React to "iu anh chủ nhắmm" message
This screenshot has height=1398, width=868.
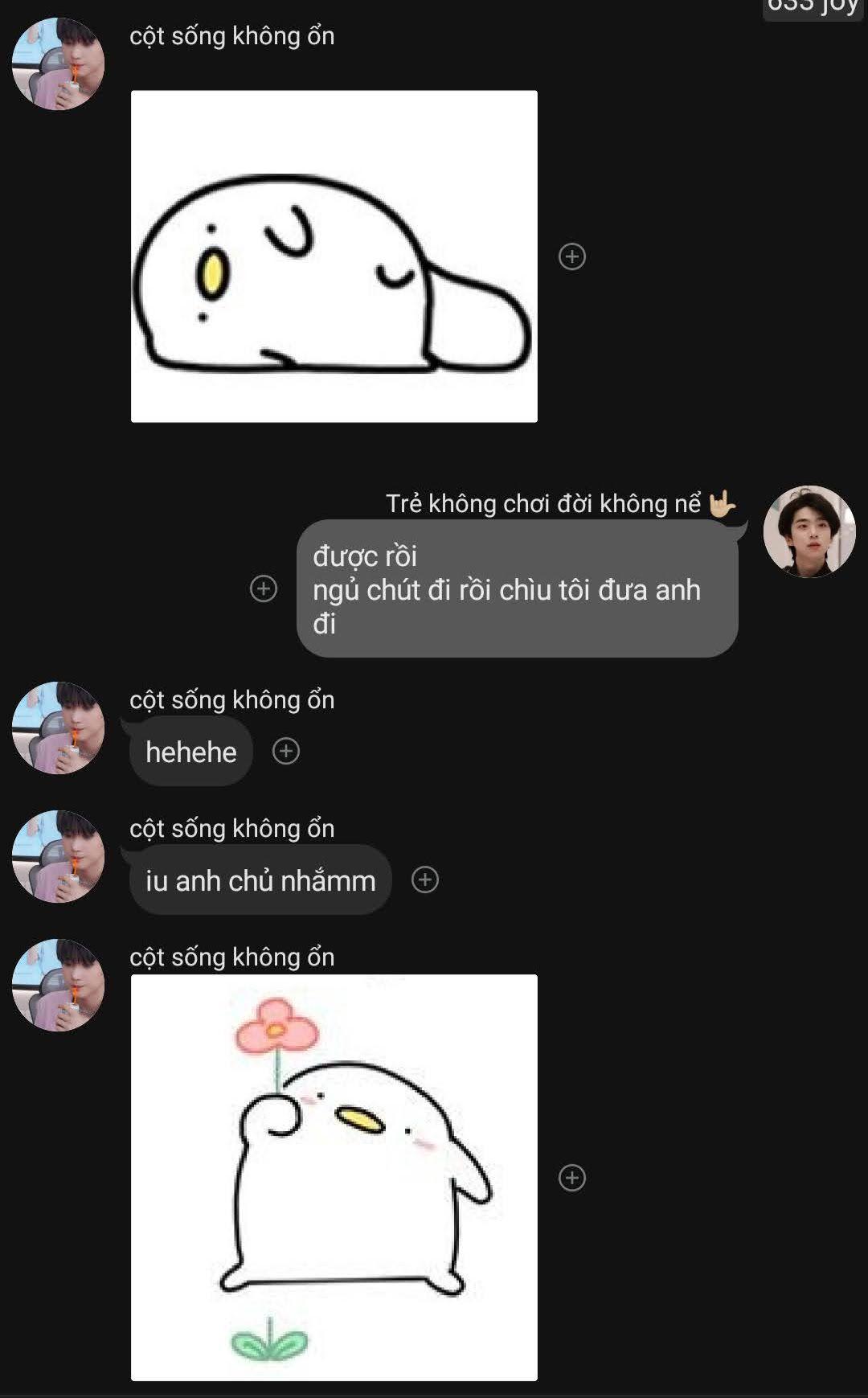425,879
